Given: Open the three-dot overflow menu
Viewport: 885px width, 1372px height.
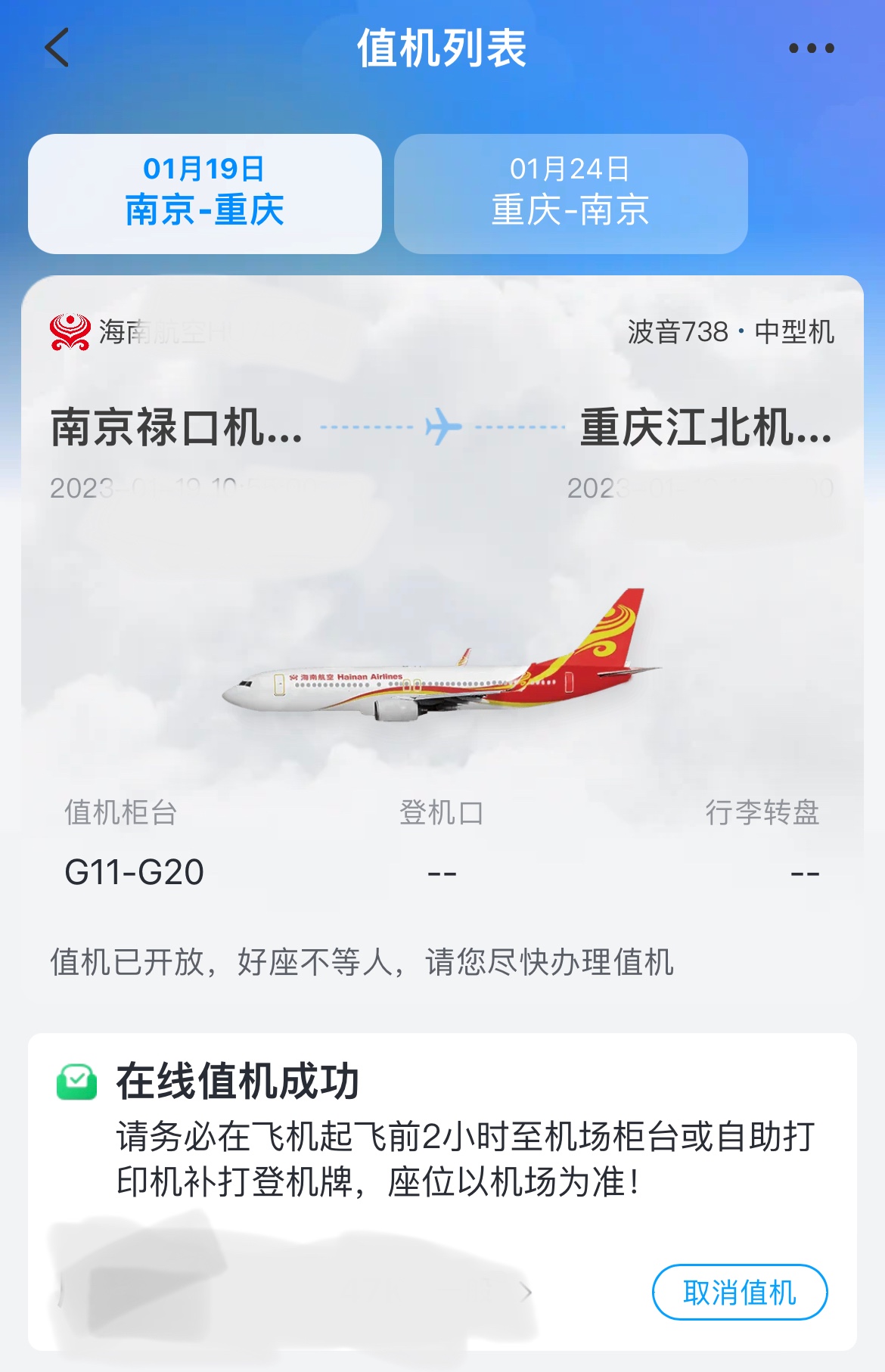Looking at the screenshot, I should click(x=811, y=48).
